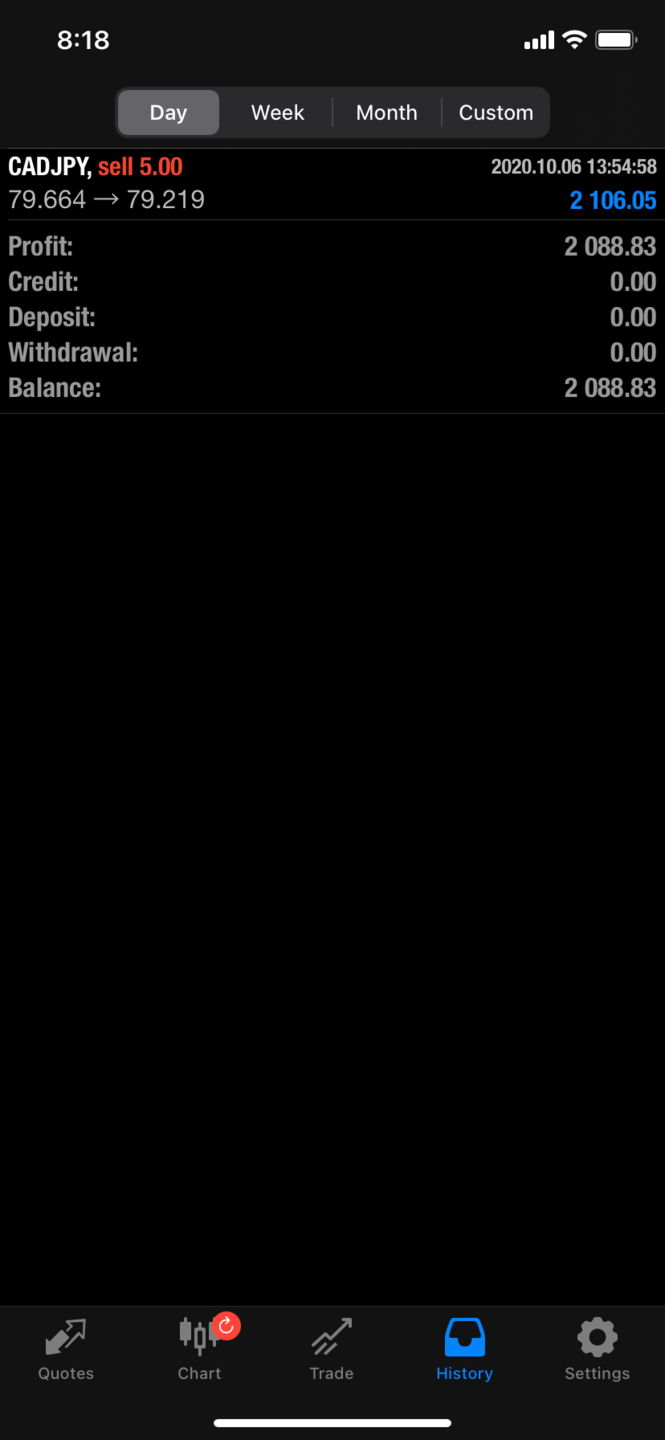Open the CADJPY sell 5.00 trade
The image size is (665, 1440).
coord(332,184)
